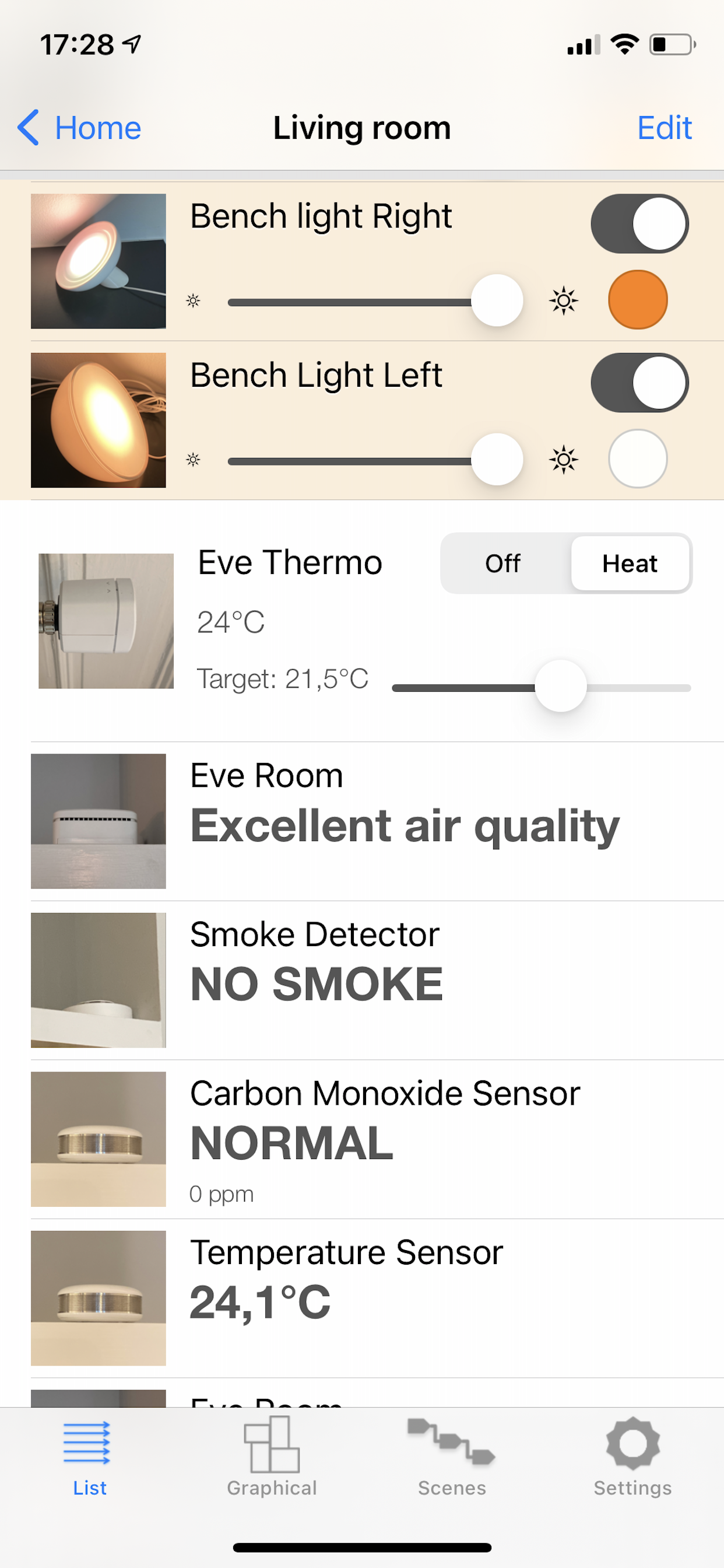
Task: Tap Edit in the top bar
Action: click(664, 128)
